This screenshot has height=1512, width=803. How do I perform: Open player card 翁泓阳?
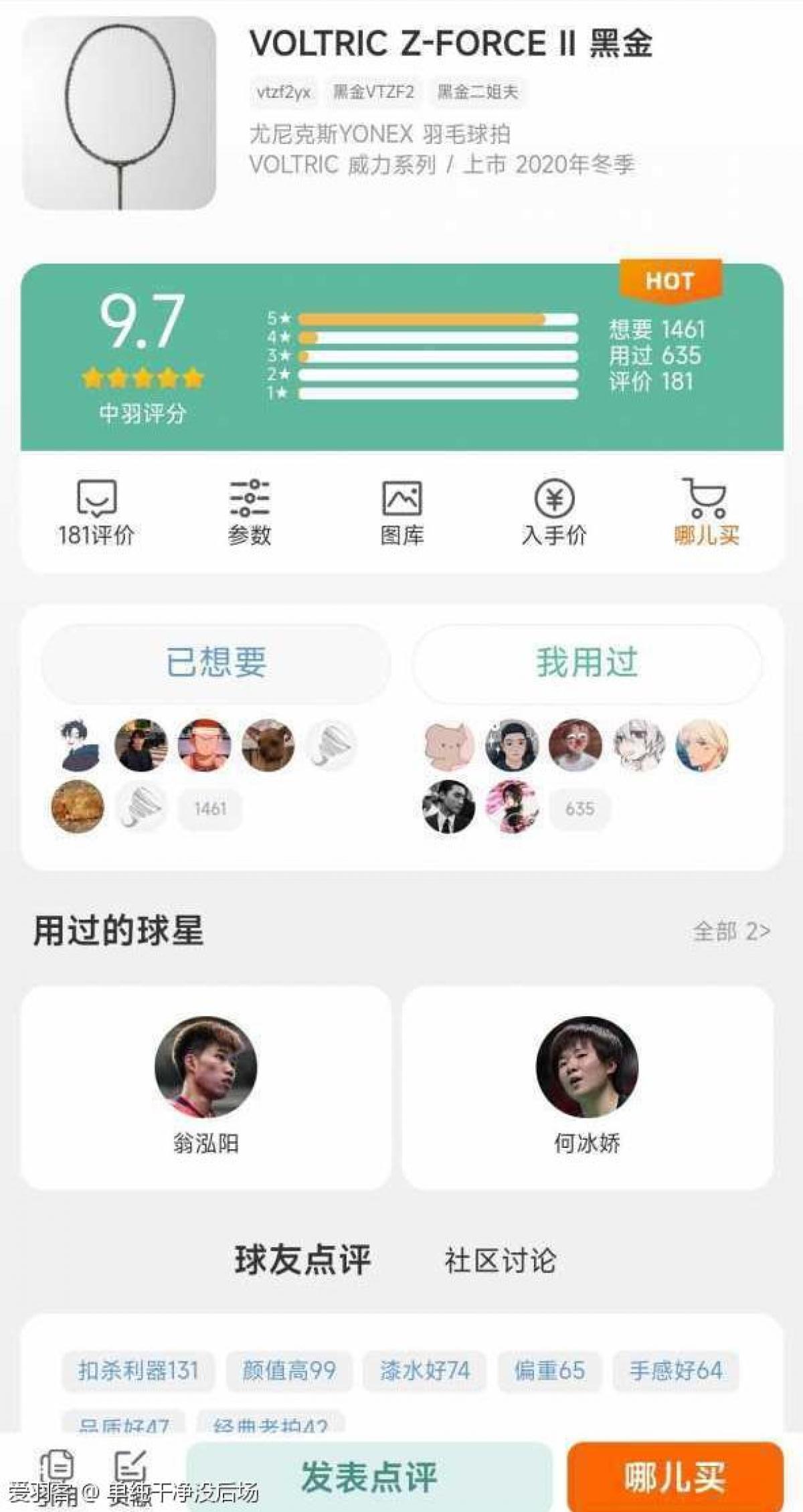tap(206, 1087)
